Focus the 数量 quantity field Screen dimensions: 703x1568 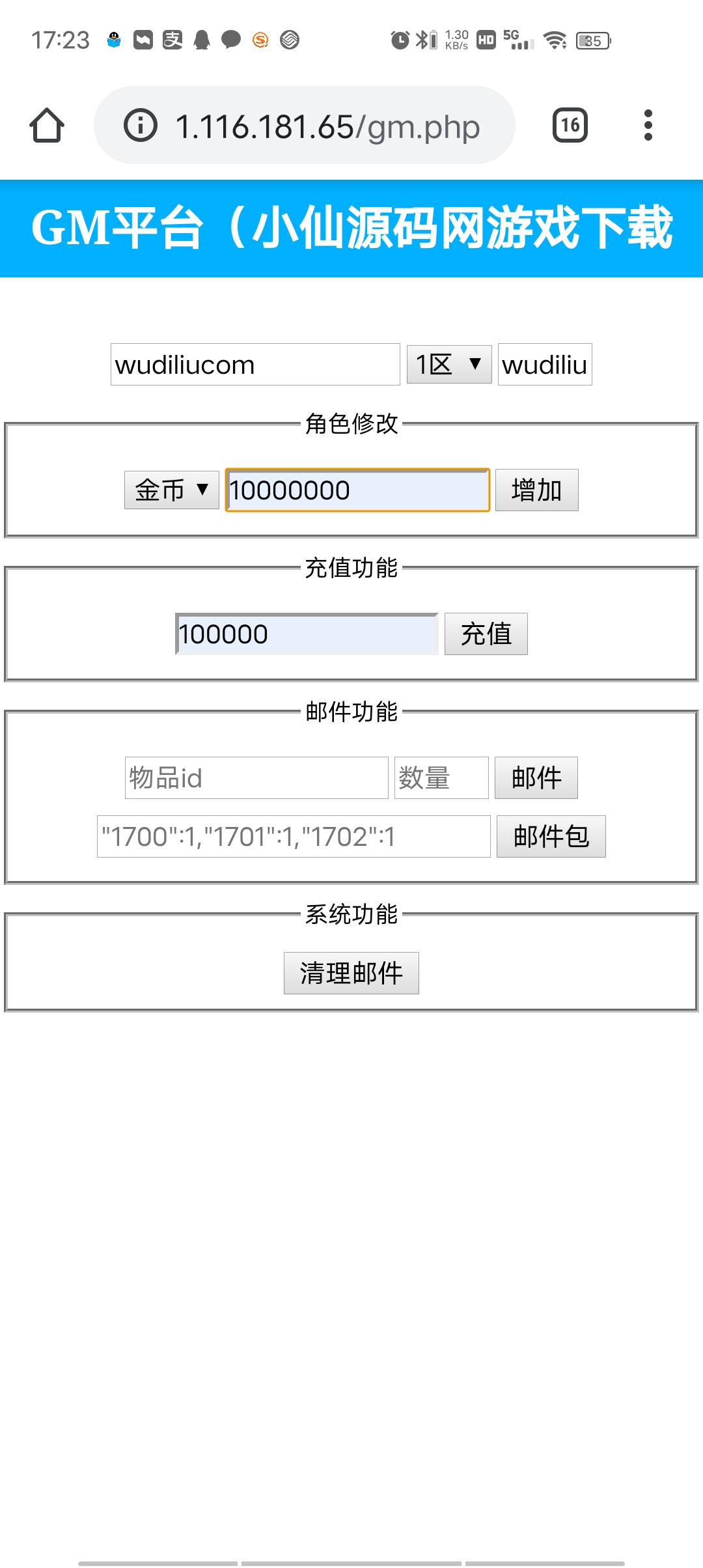[441, 777]
